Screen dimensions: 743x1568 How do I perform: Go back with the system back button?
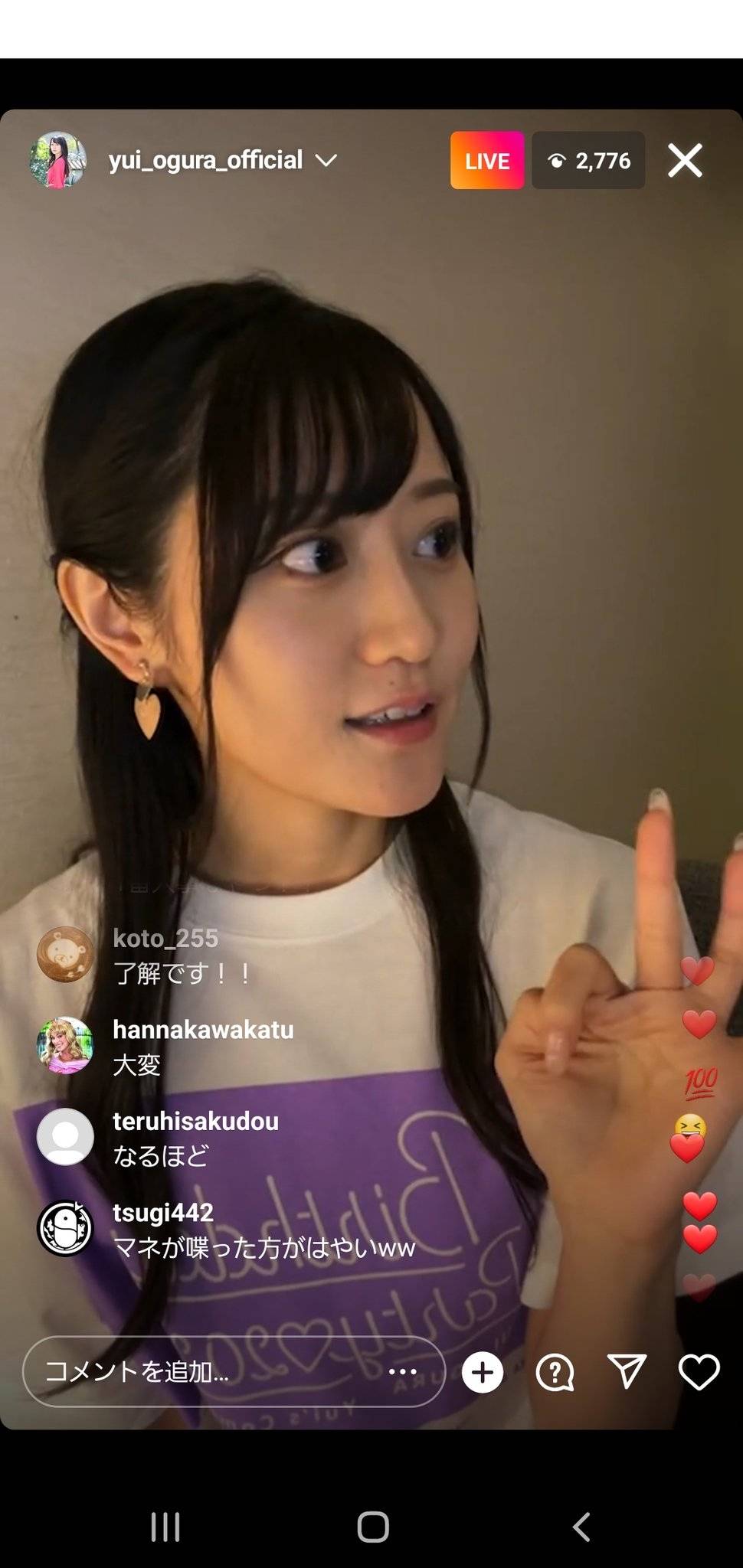[x=581, y=1526]
